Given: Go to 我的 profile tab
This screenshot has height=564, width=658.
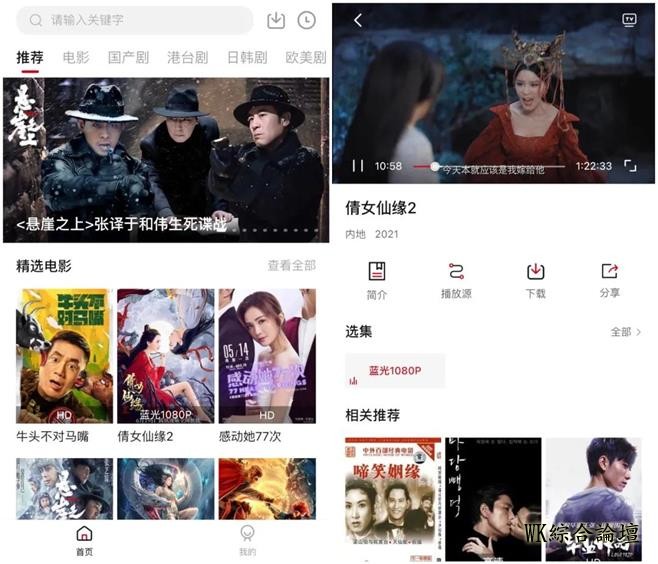Looking at the screenshot, I should point(247,540).
